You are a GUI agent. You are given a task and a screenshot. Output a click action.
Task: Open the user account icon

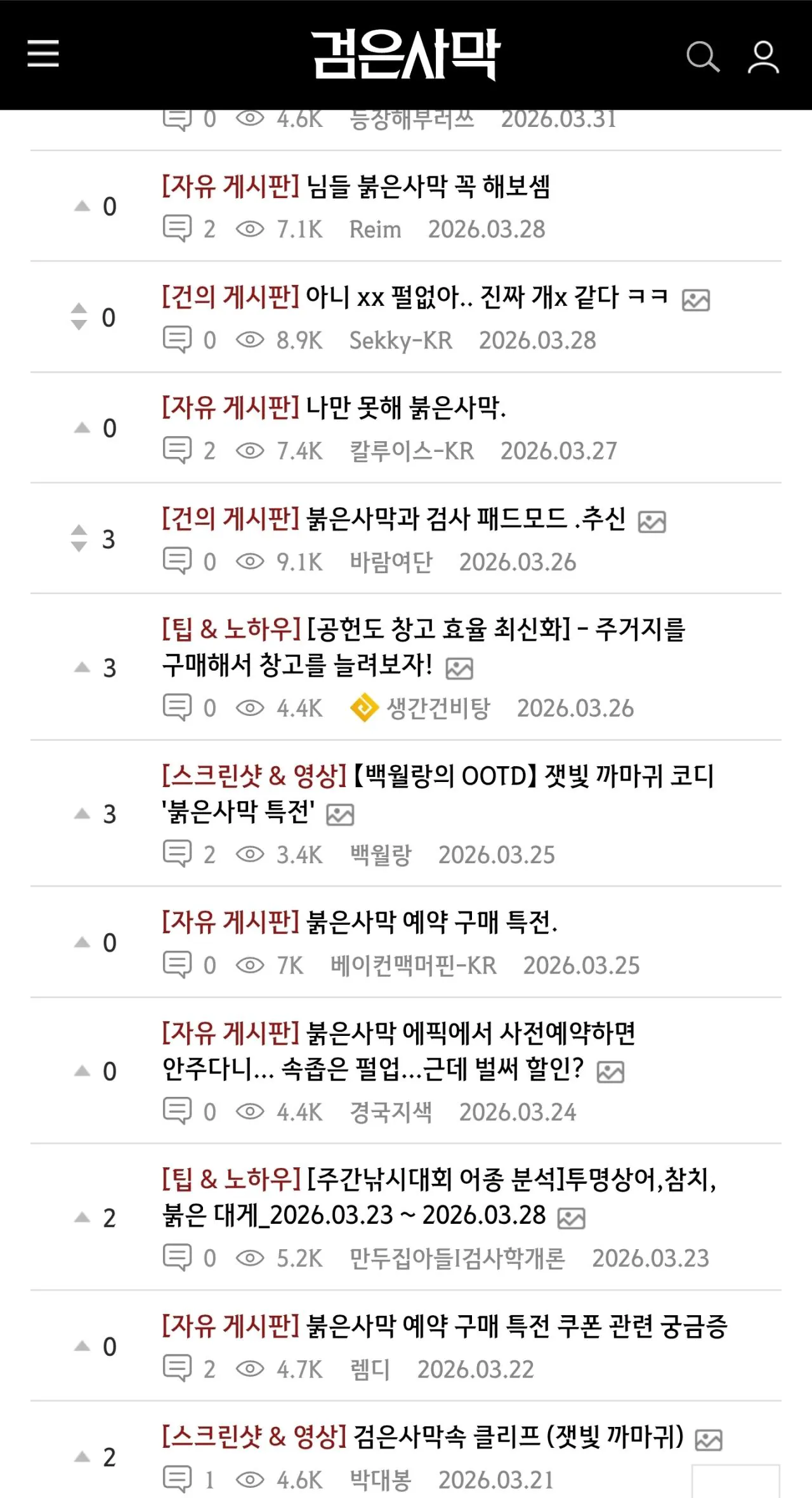pos(763,57)
